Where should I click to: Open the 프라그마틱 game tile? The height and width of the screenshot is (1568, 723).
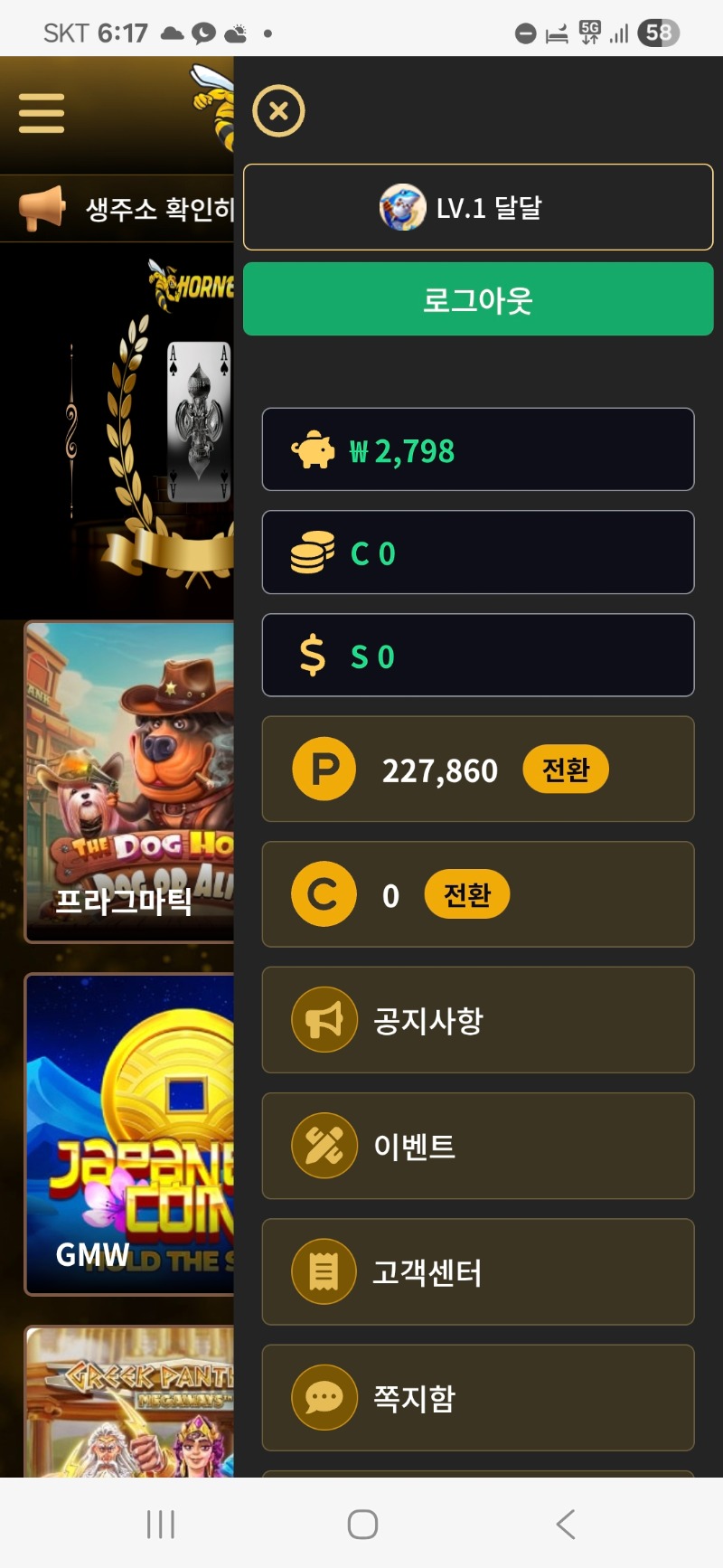point(129,782)
